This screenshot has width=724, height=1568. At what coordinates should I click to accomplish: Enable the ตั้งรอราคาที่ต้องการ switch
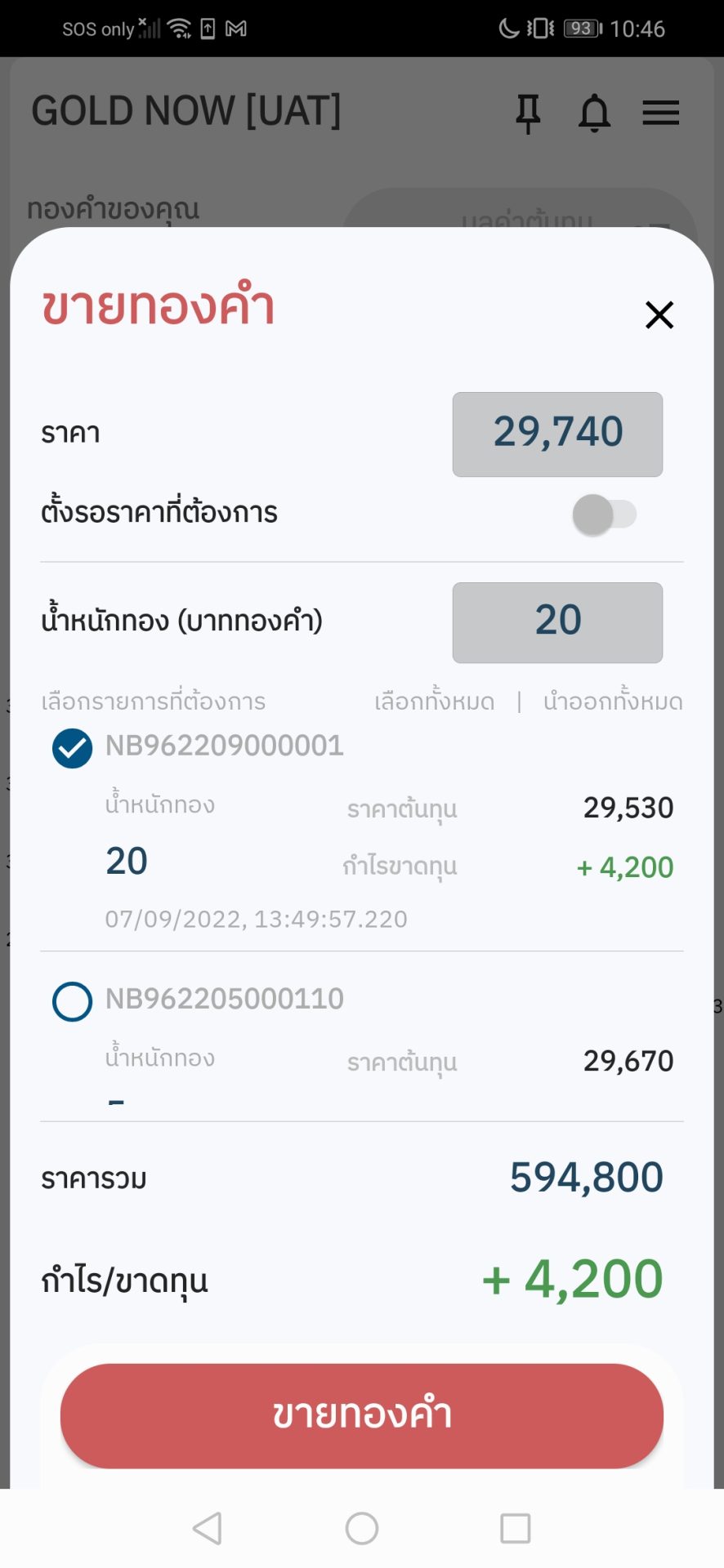click(x=605, y=514)
